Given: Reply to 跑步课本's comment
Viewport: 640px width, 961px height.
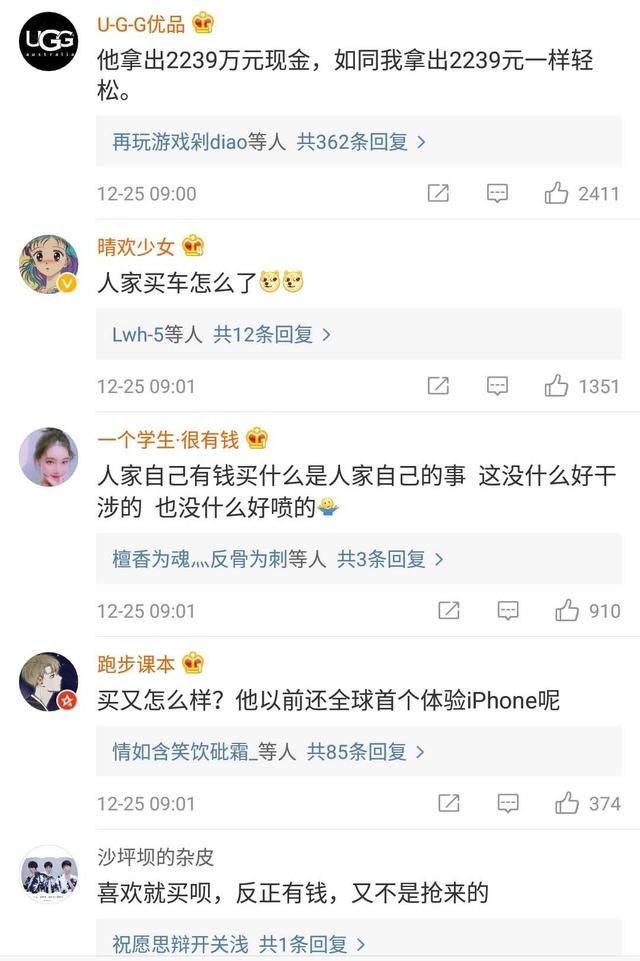Looking at the screenshot, I should [508, 803].
